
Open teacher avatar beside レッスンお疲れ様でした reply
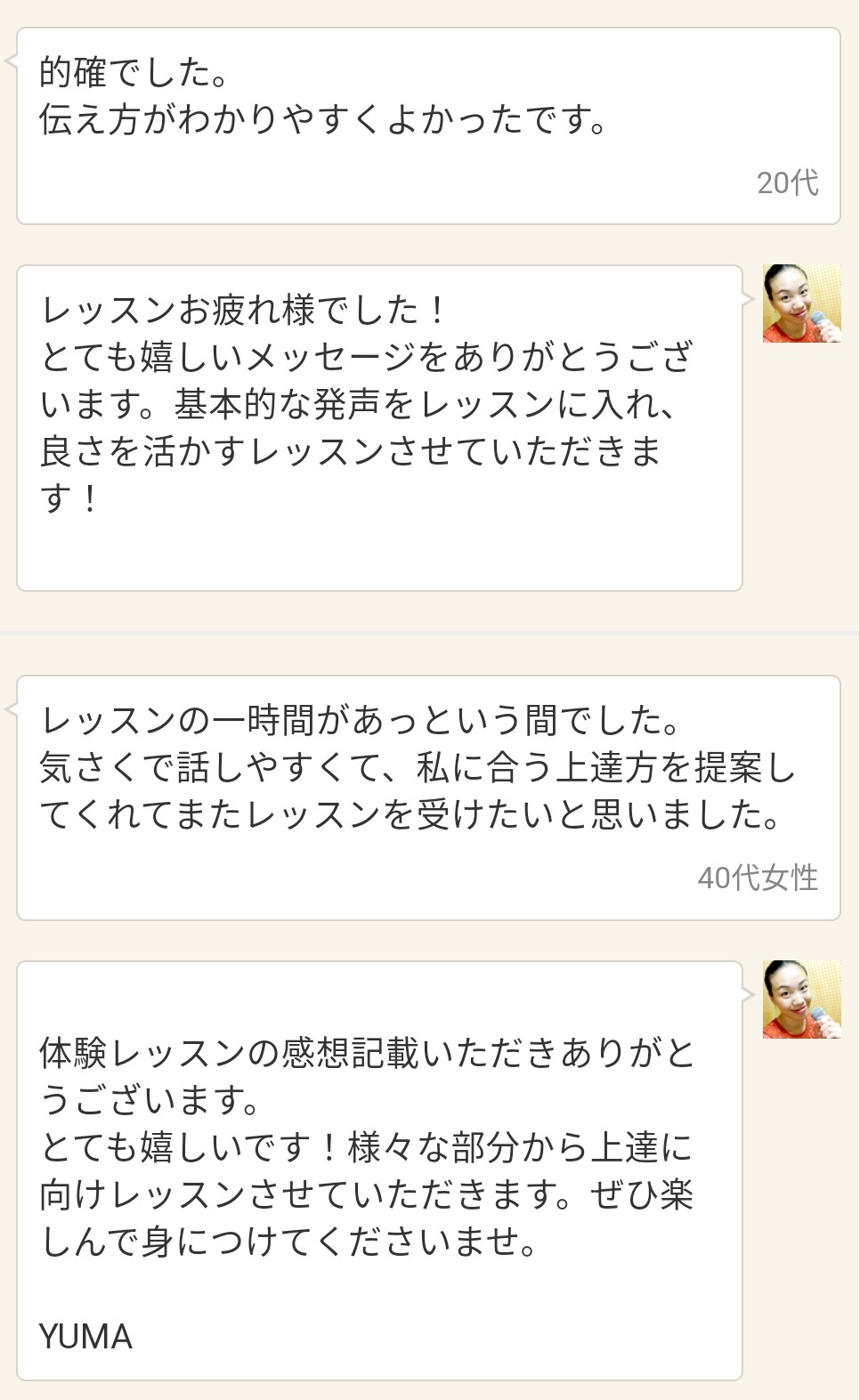pos(801,303)
